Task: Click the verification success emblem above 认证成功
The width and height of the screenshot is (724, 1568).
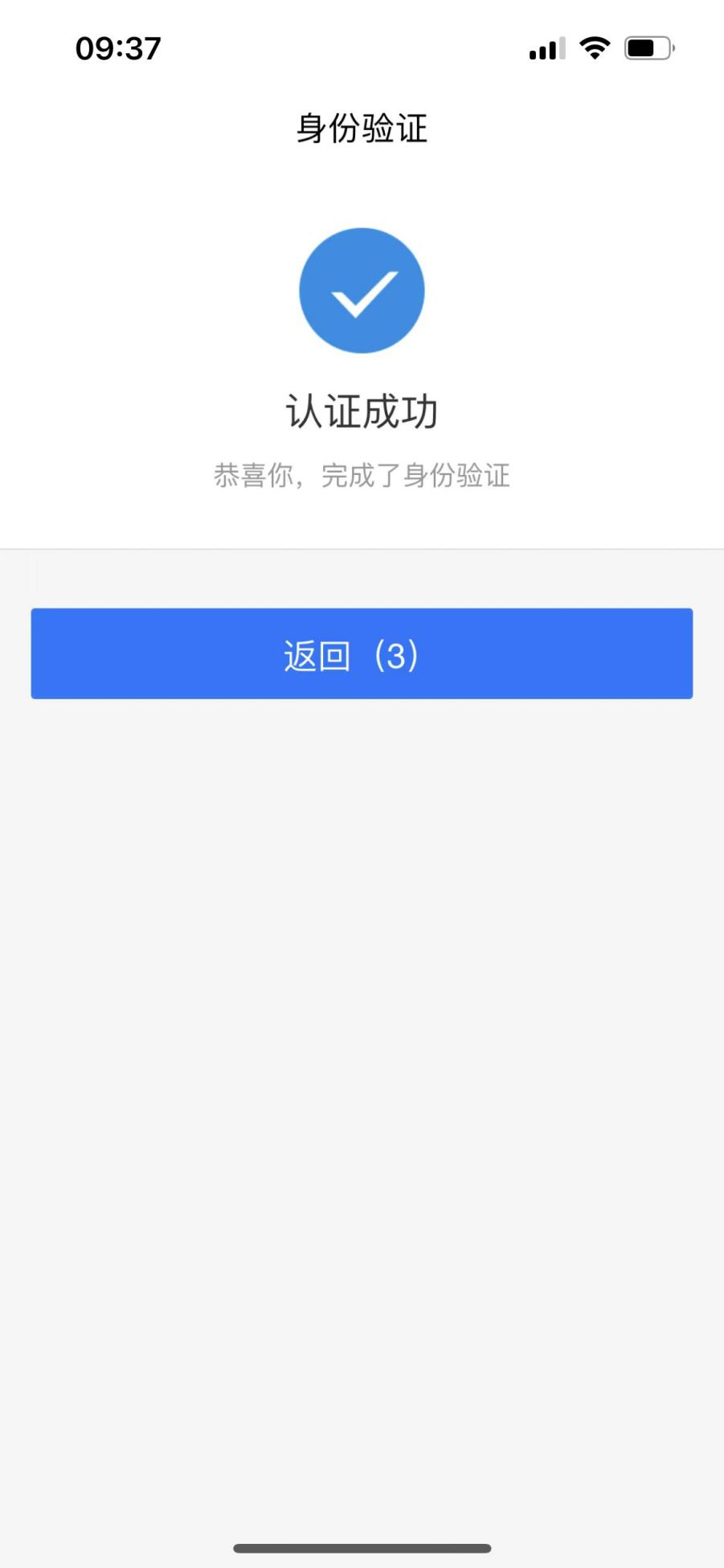Action: pos(362,290)
